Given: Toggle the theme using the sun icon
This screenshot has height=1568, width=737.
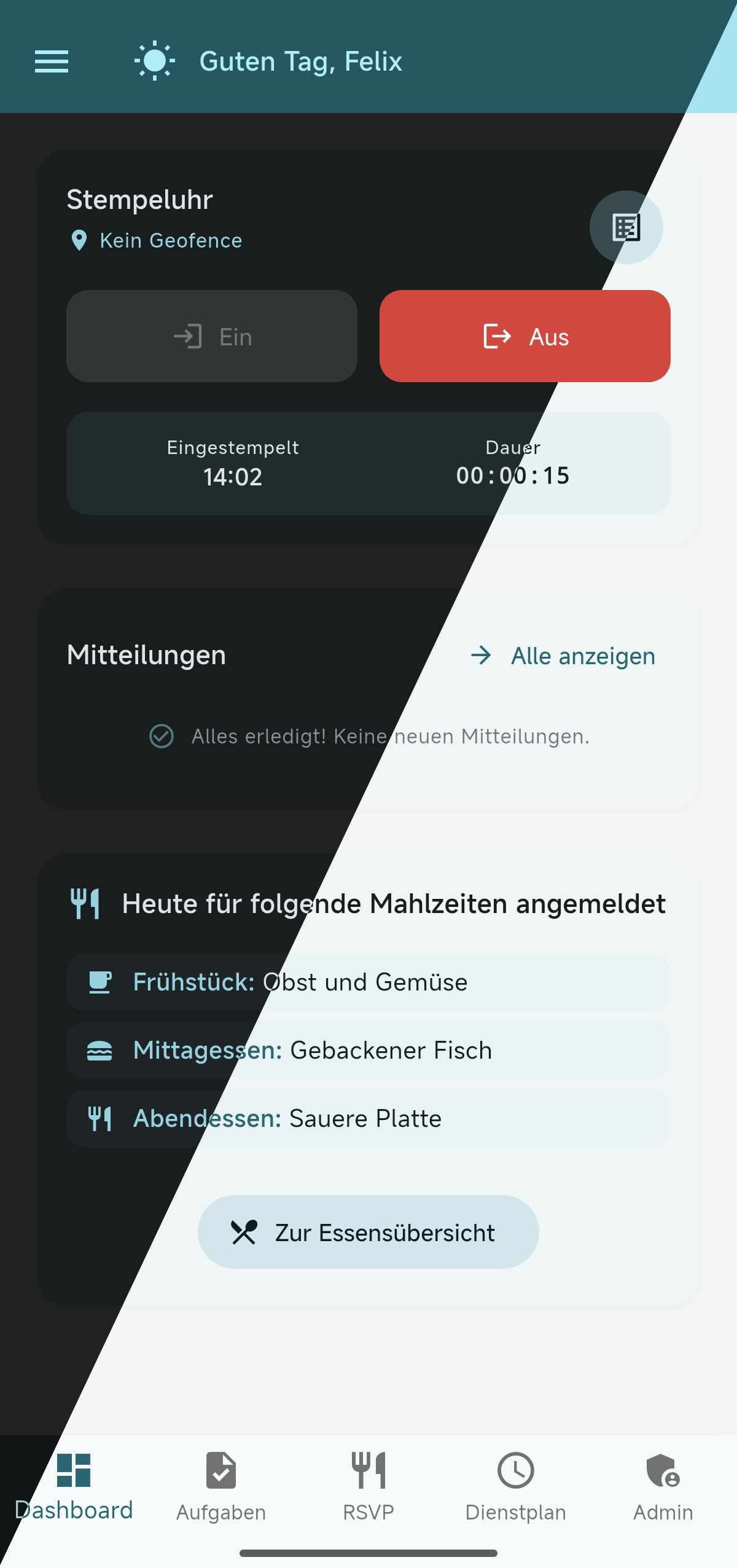Looking at the screenshot, I should point(155,61).
